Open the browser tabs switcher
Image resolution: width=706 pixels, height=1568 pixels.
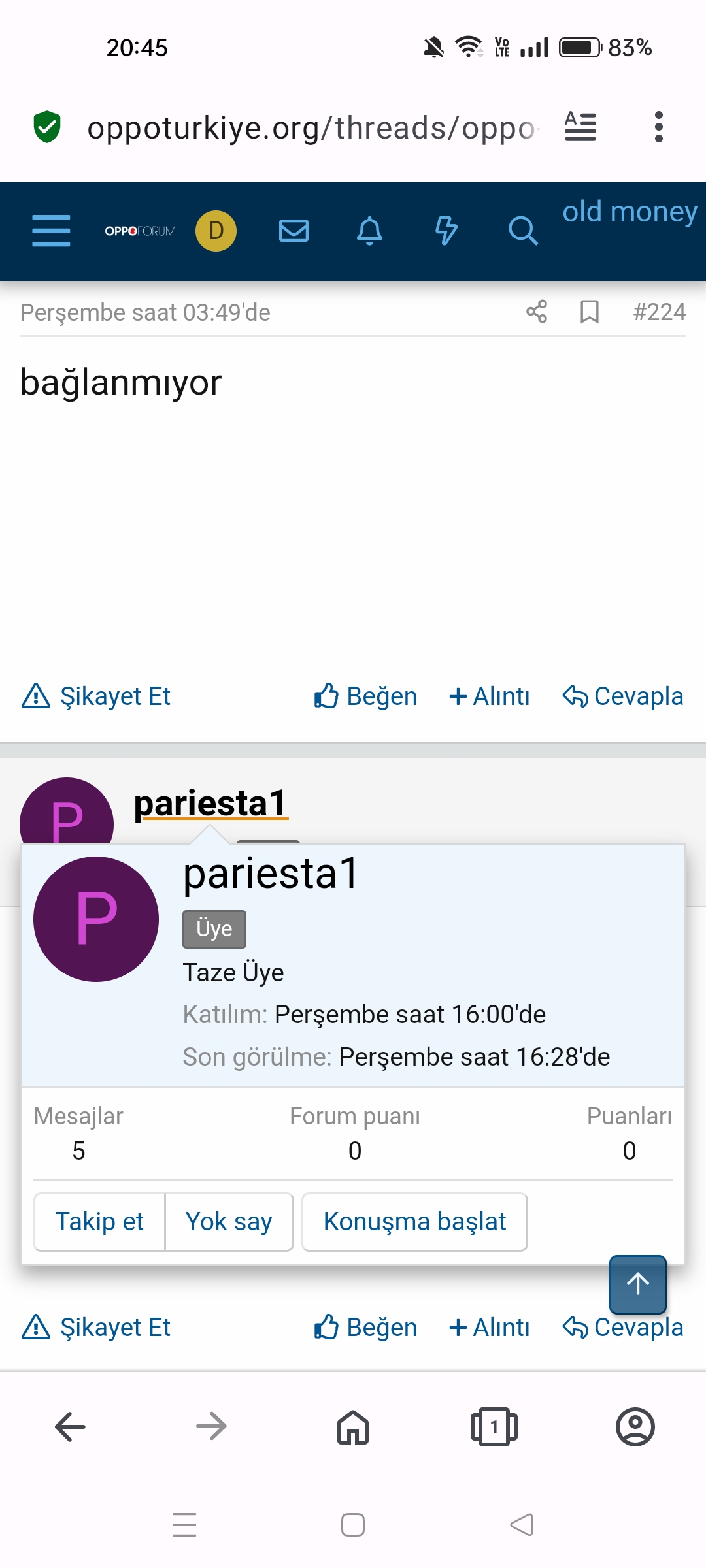pos(494,1427)
